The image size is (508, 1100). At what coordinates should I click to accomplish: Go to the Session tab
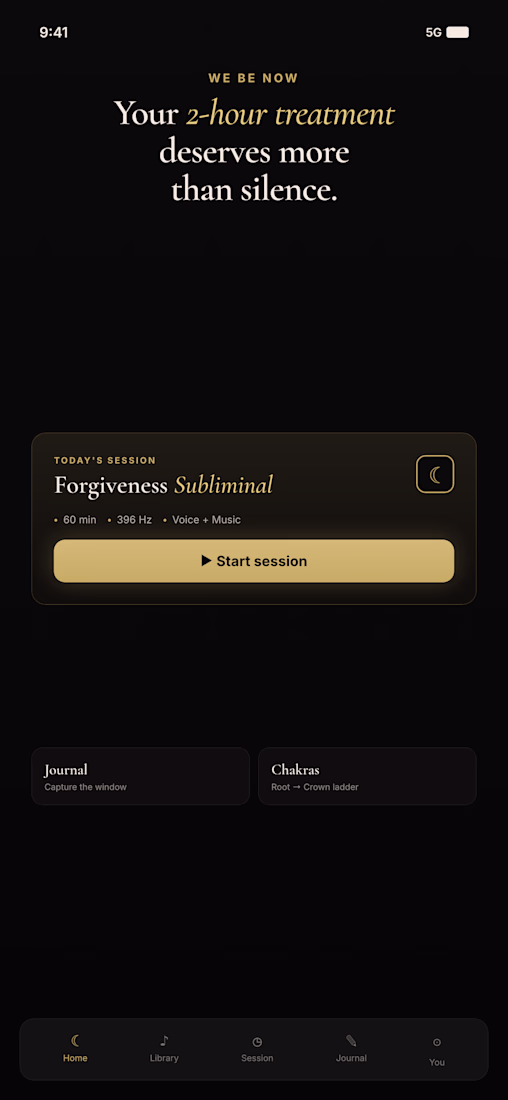[257, 1049]
